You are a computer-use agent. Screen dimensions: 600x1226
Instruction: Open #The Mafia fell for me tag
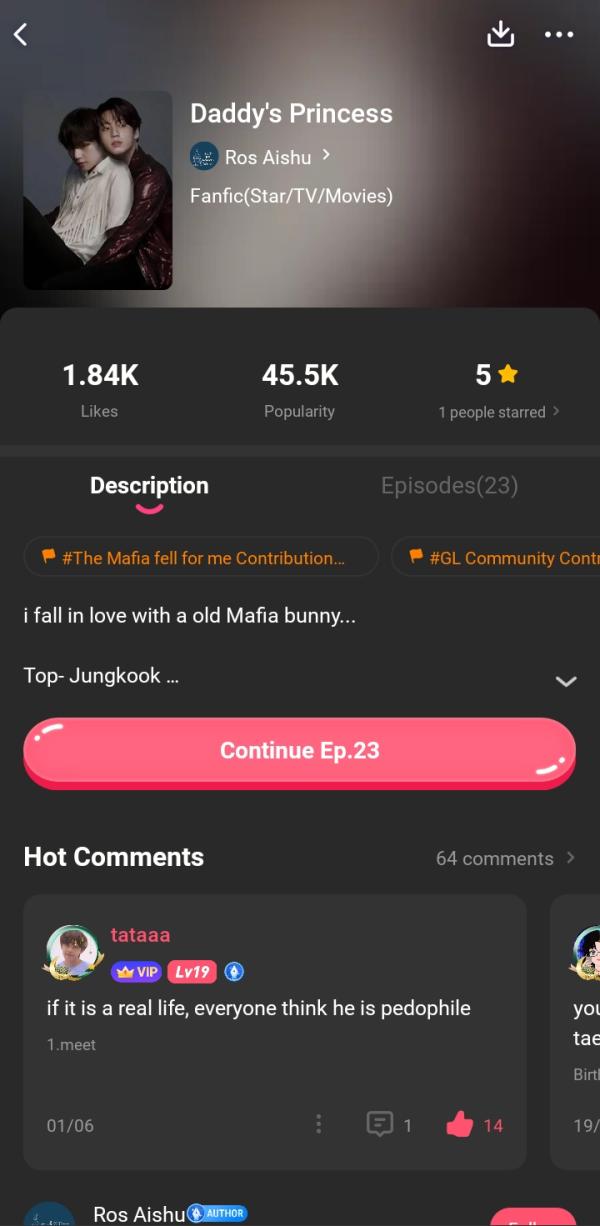coord(201,558)
